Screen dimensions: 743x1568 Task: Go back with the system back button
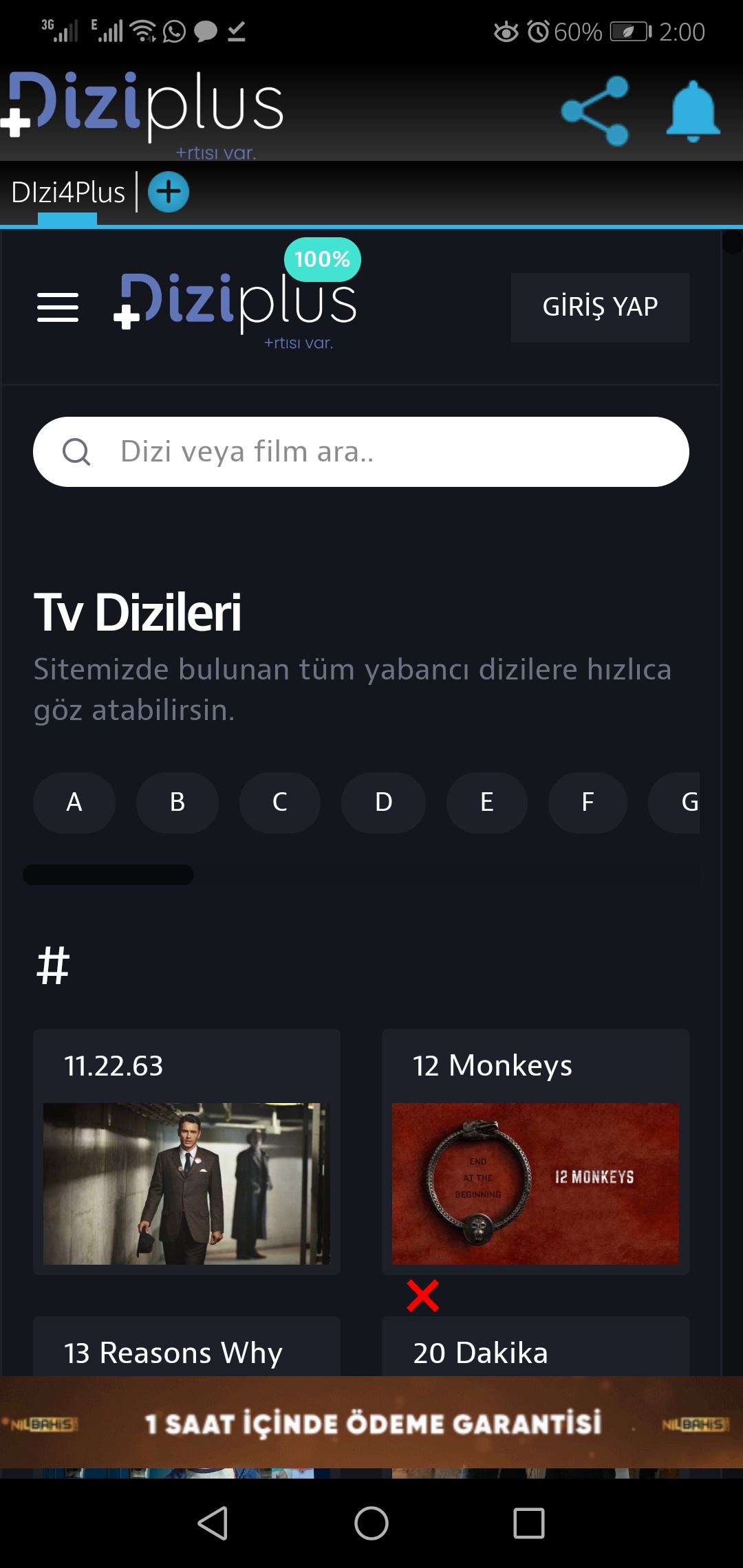pos(213,1523)
